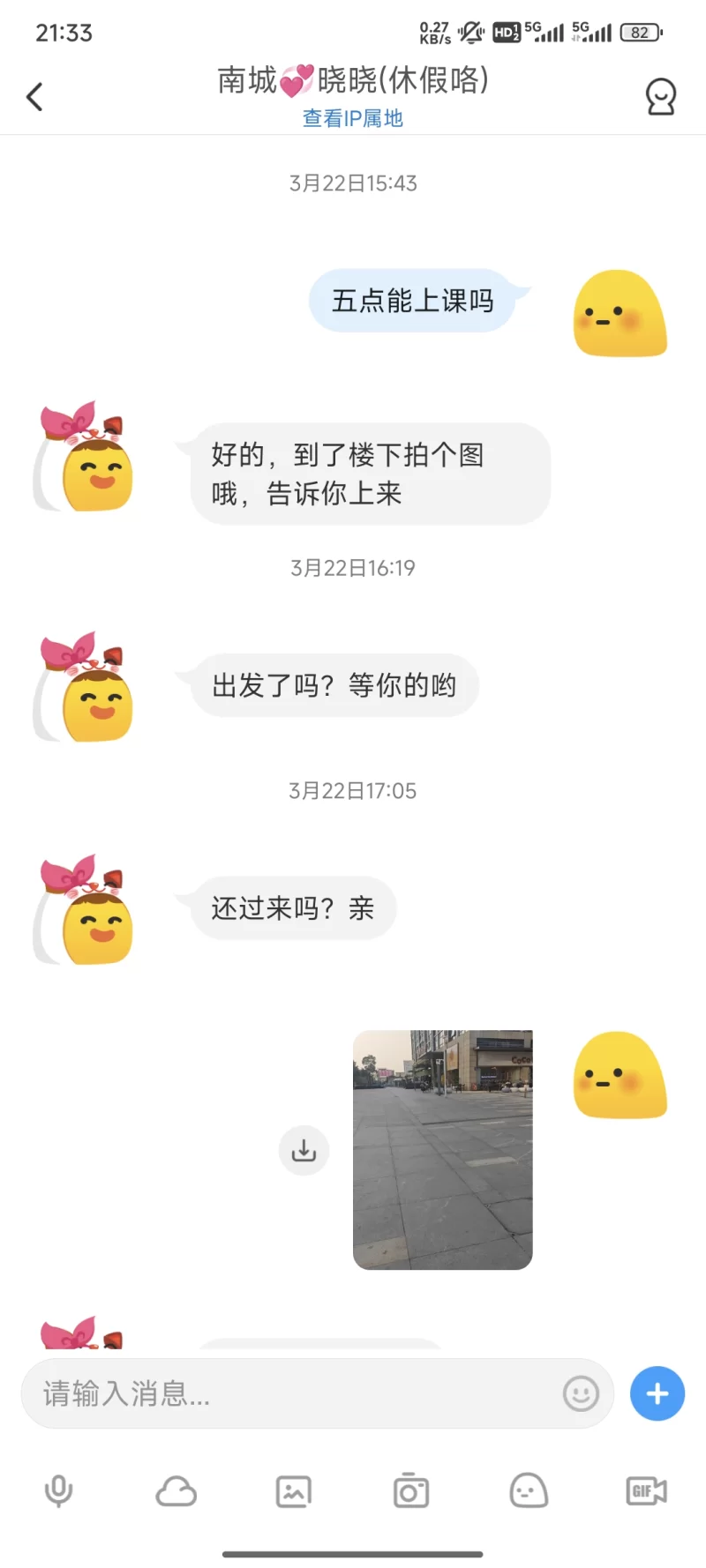
Task: Download the sent street photo
Action: tap(304, 1150)
